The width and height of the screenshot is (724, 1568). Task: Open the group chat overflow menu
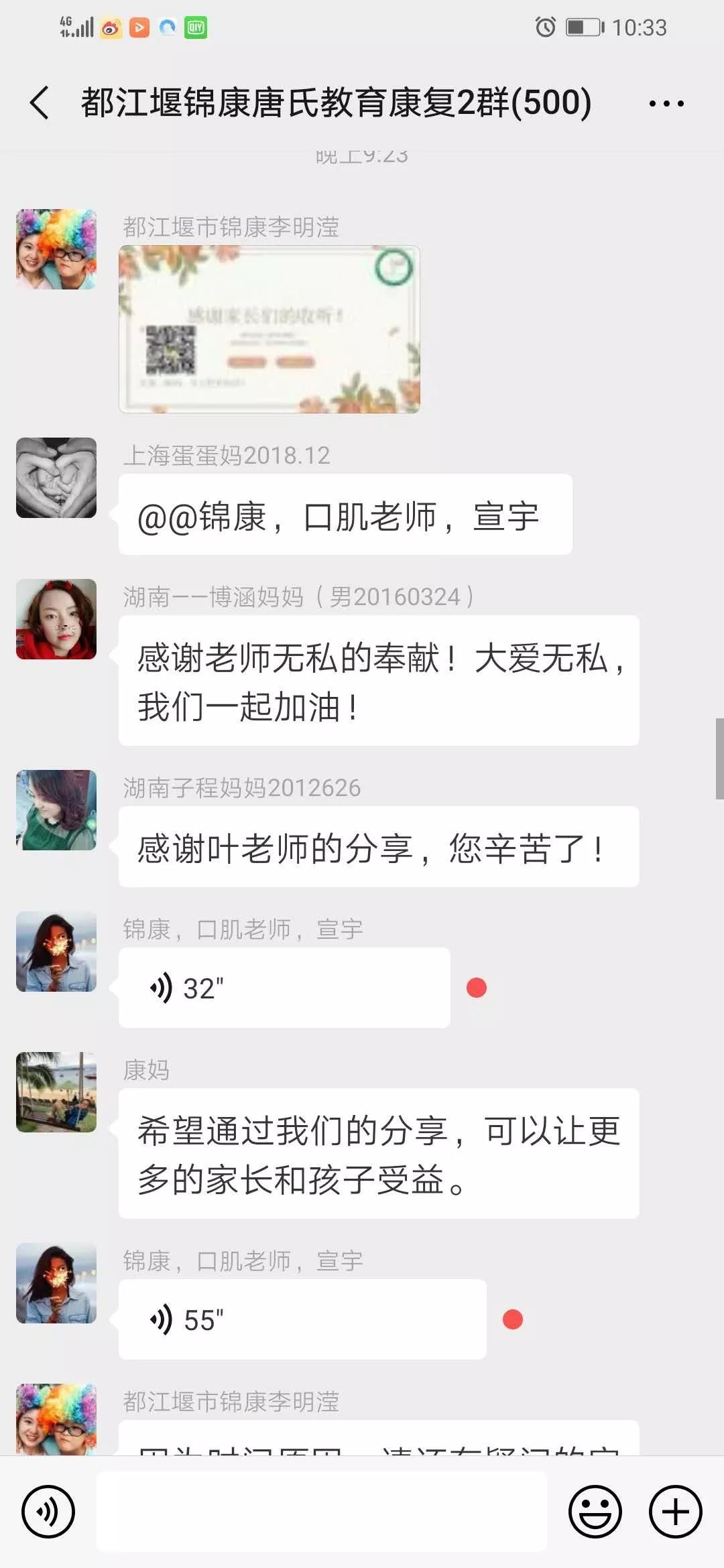click(666, 104)
